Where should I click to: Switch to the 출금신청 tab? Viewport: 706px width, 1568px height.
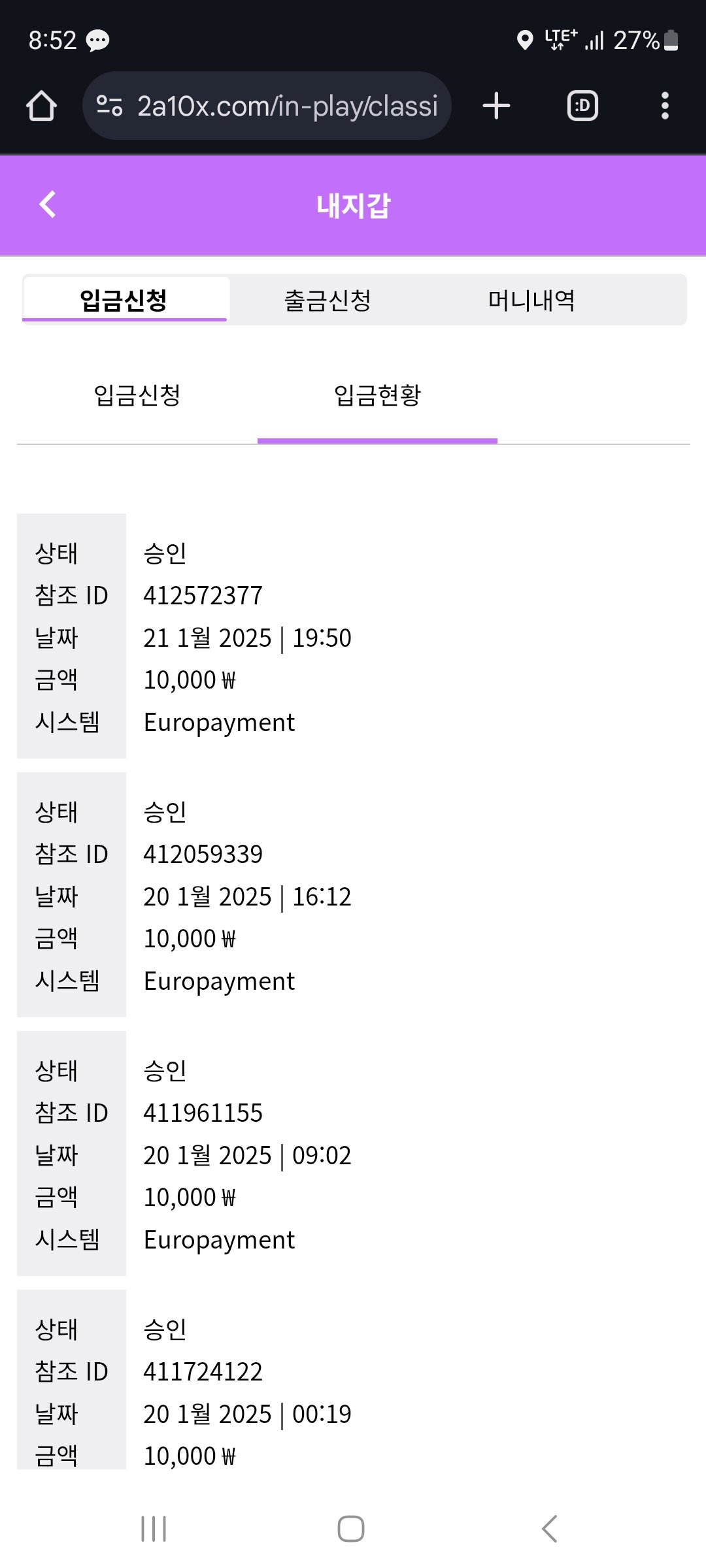tap(328, 301)
